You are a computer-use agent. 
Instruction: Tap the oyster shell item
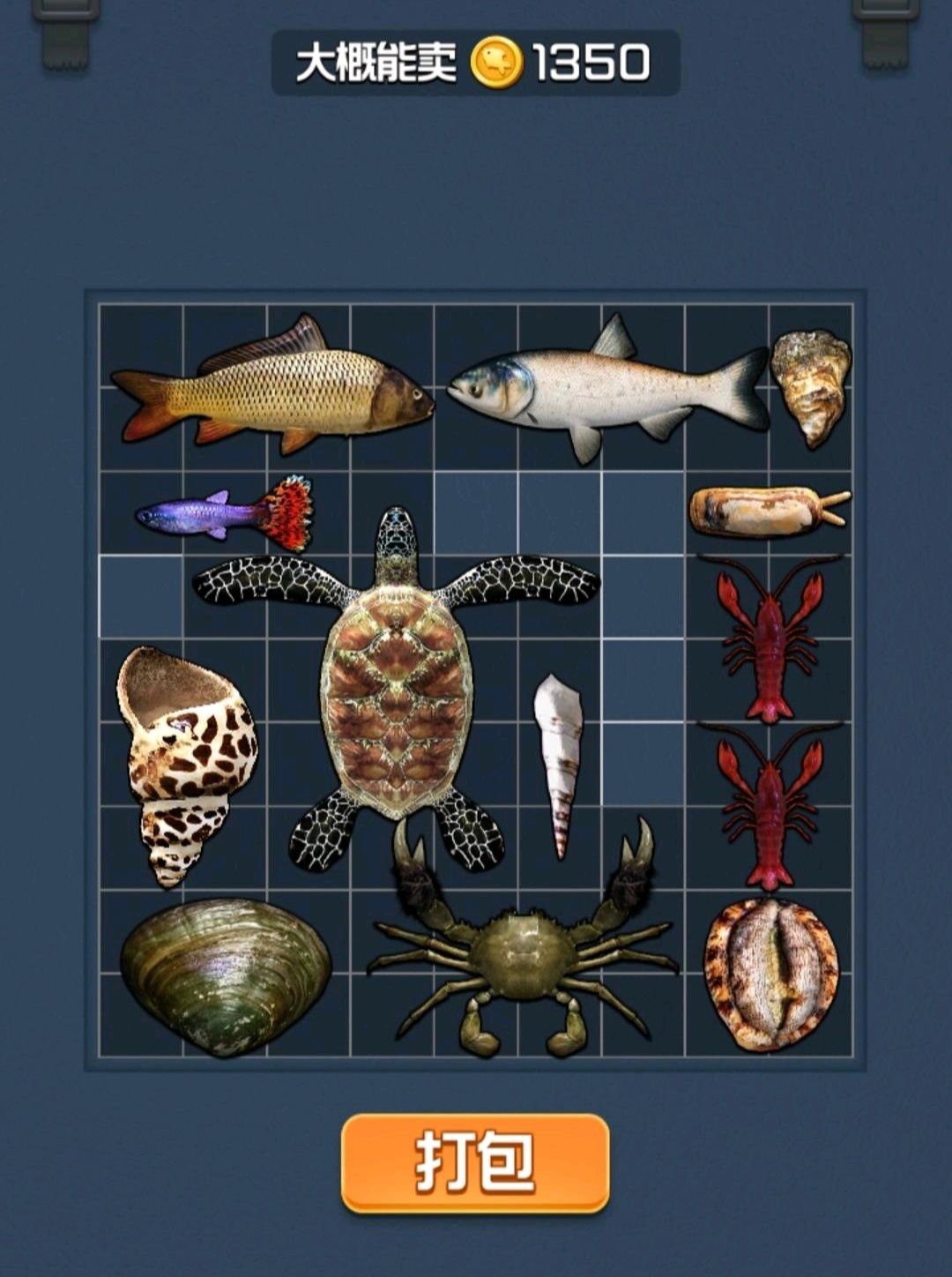812,385
